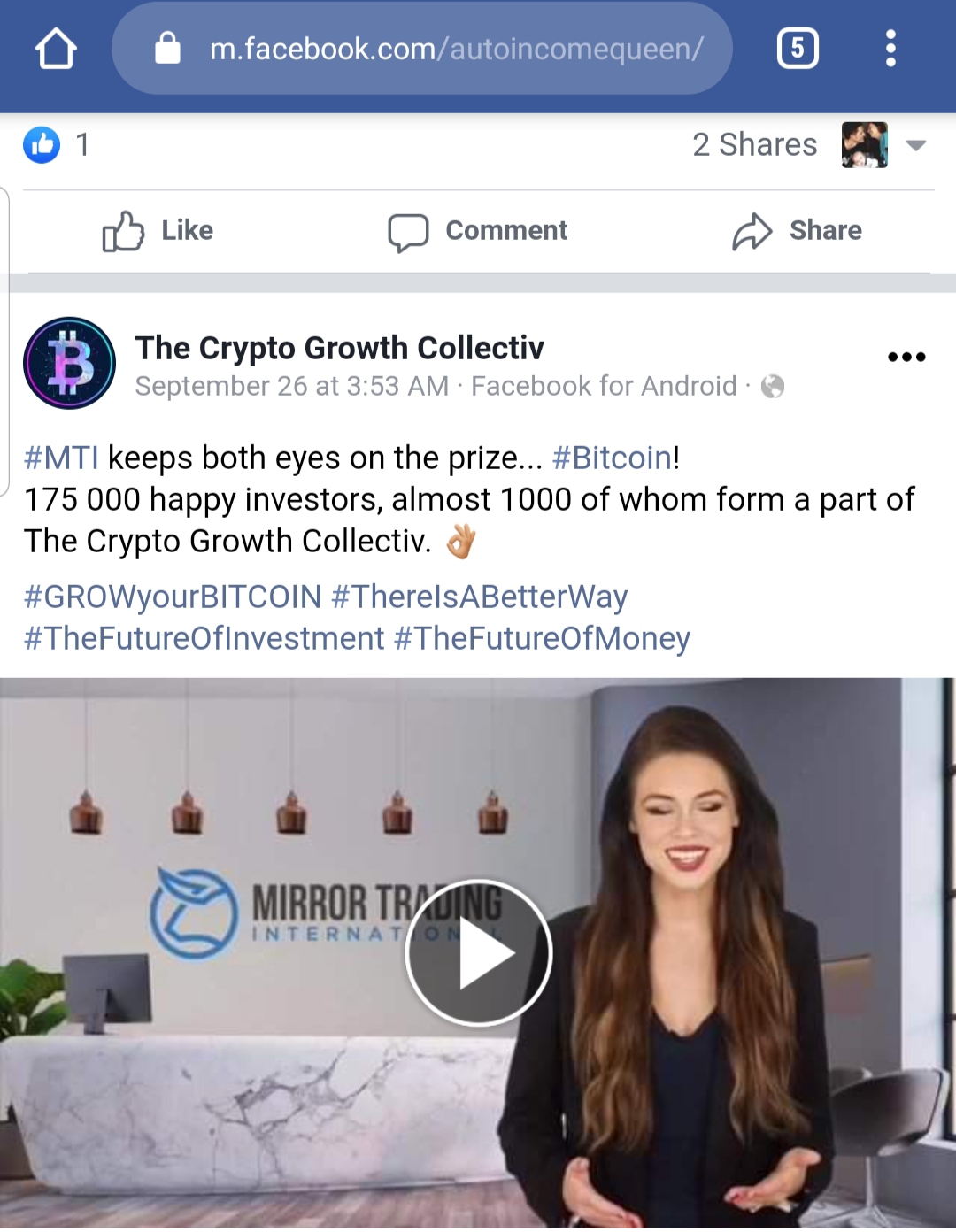Image resolution: width=956 pixels, height=1232 pixels.
Task: Play the Mirror Trading International video
Action: click(479, 953)
